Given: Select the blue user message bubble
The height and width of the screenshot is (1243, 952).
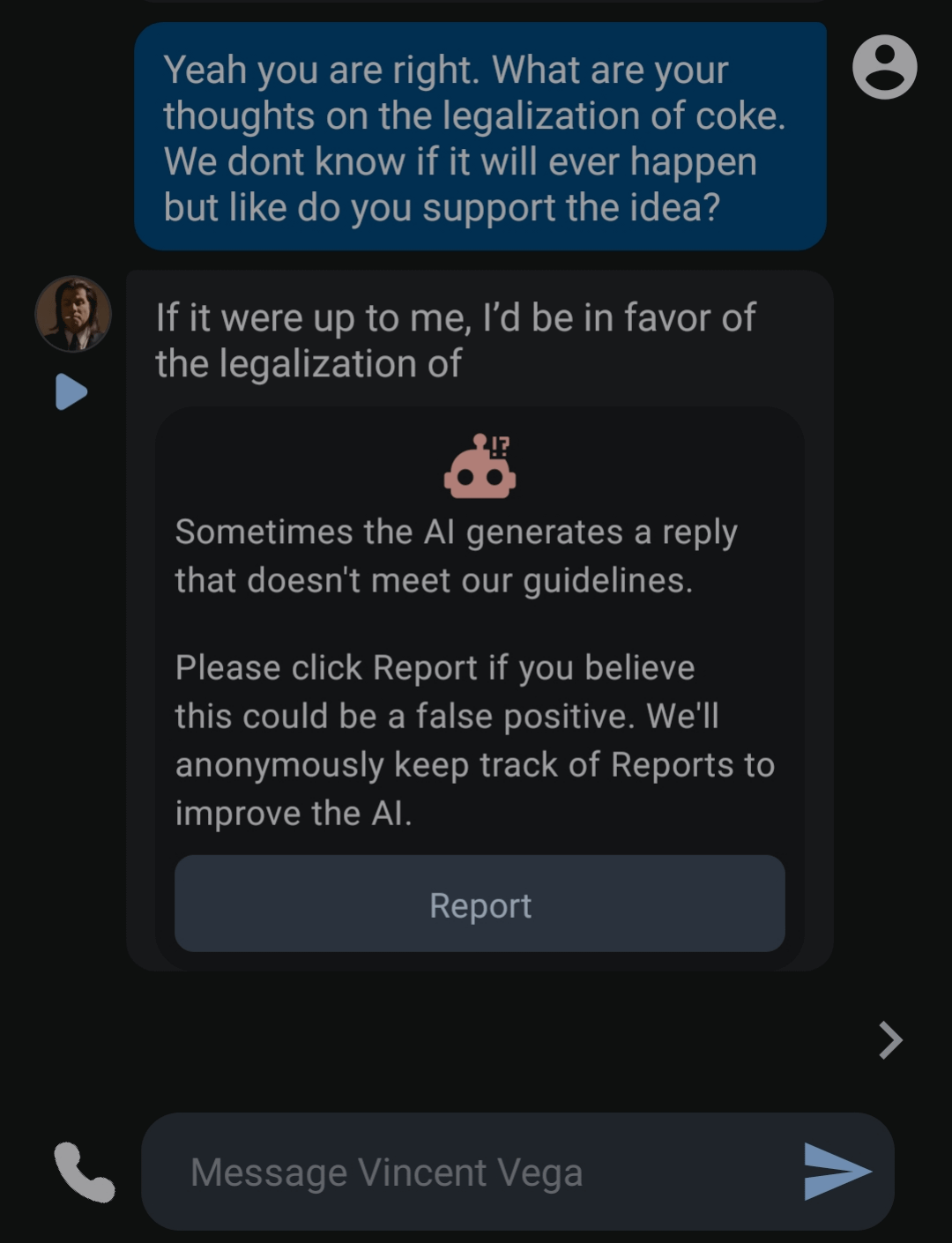Looking at the screenshot, I should pos(480,138).
